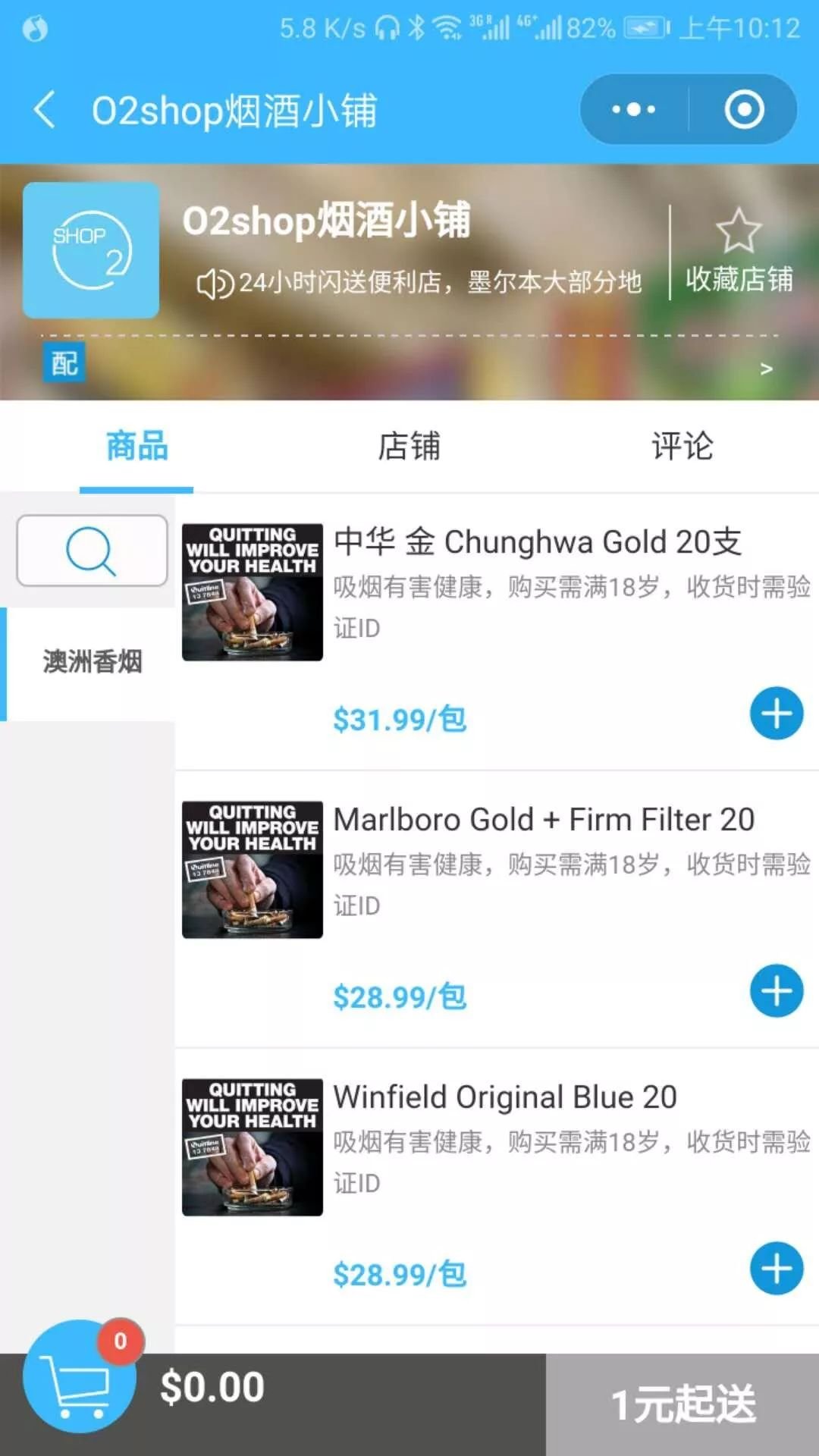Viewport: 819px width, 1456px height.
Task: Open the mini program overflow menu
Action: pyautogui.click(x=634, y=110)
